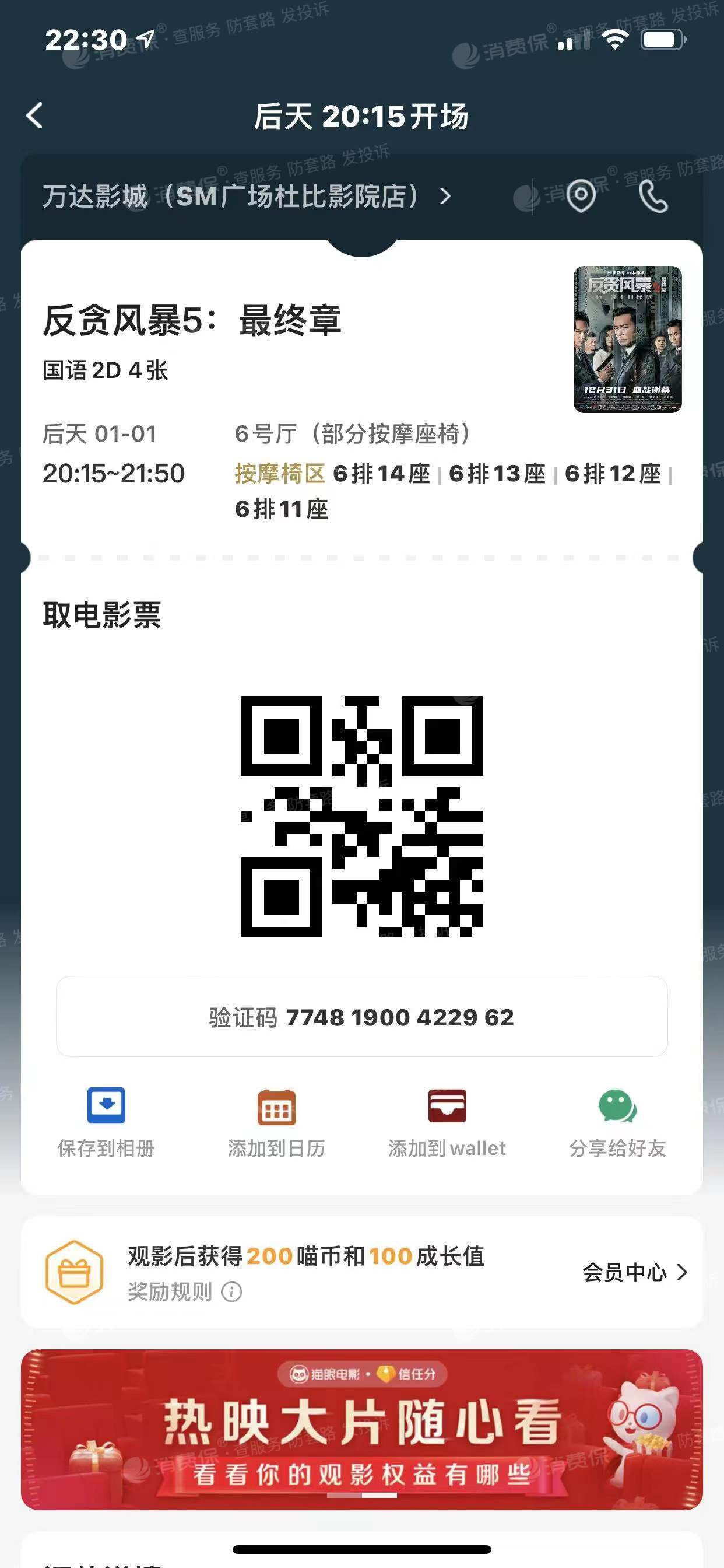Tap 分享给好友 to share the ticket
Viewport: 724px width, 1568px height.
pos(614,1148)
